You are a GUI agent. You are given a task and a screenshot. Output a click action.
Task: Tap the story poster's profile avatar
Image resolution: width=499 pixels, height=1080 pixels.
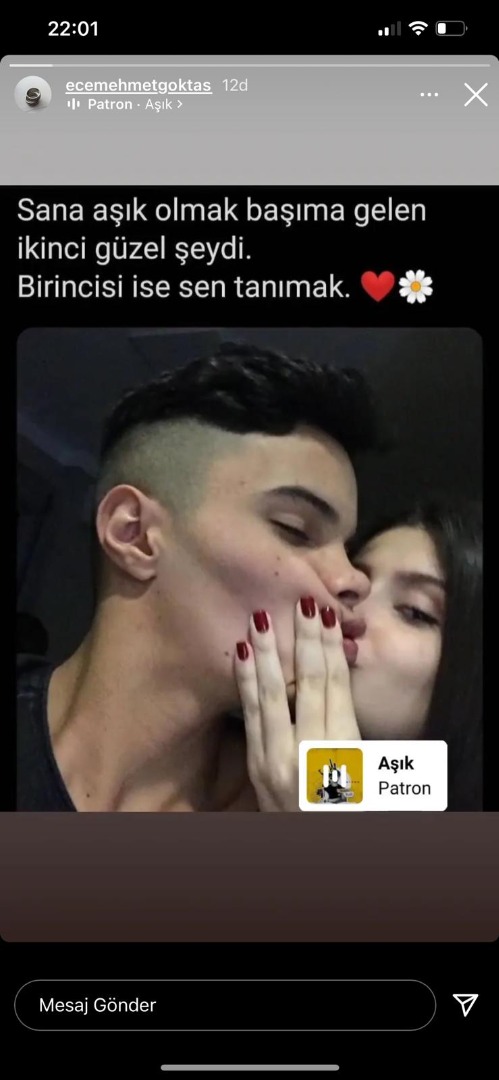pyautogui.click(x=33, y=94)
